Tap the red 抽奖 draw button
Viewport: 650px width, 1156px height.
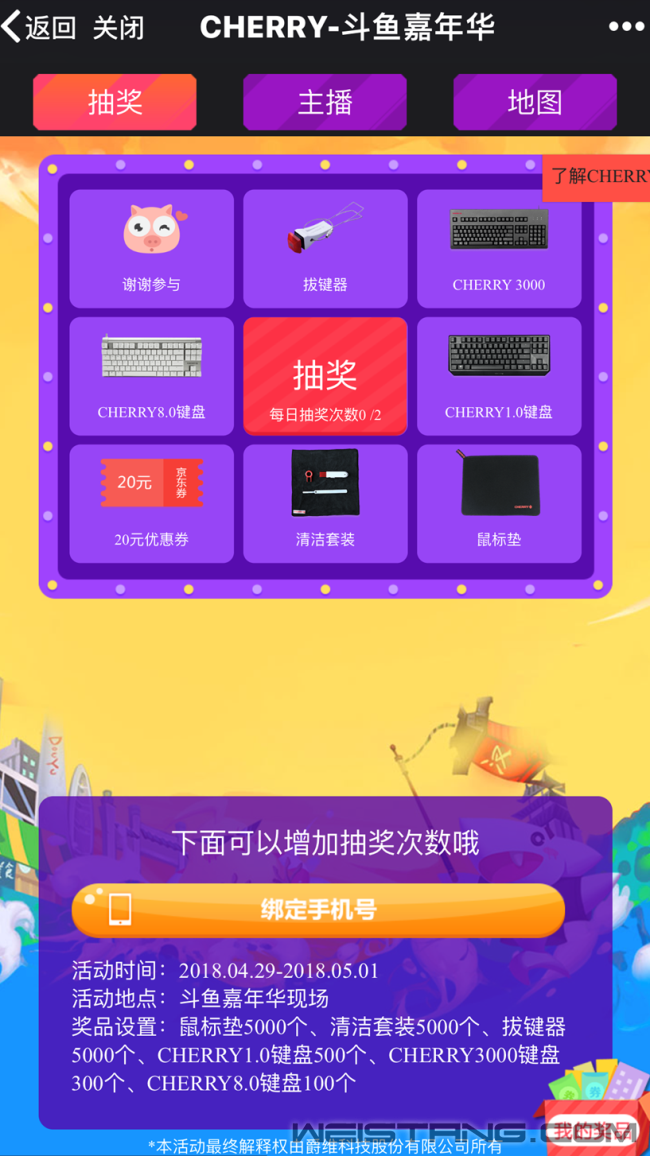(x=325, y=377)
